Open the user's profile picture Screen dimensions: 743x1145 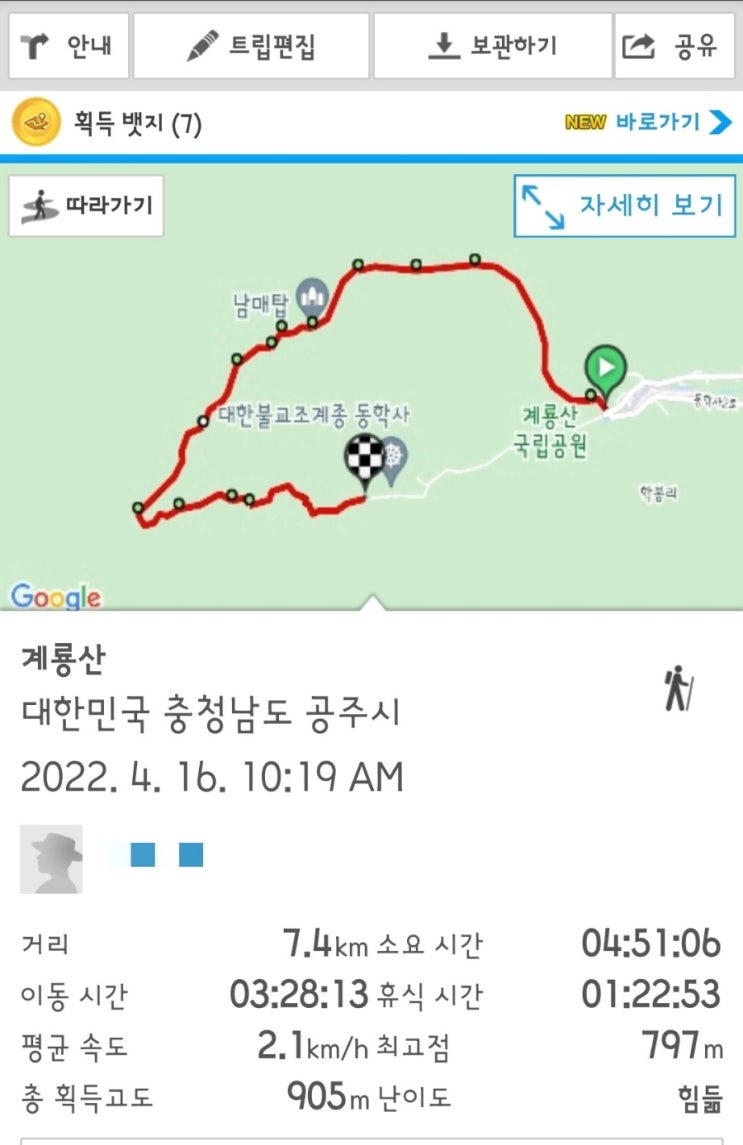[x=51, y=859]
